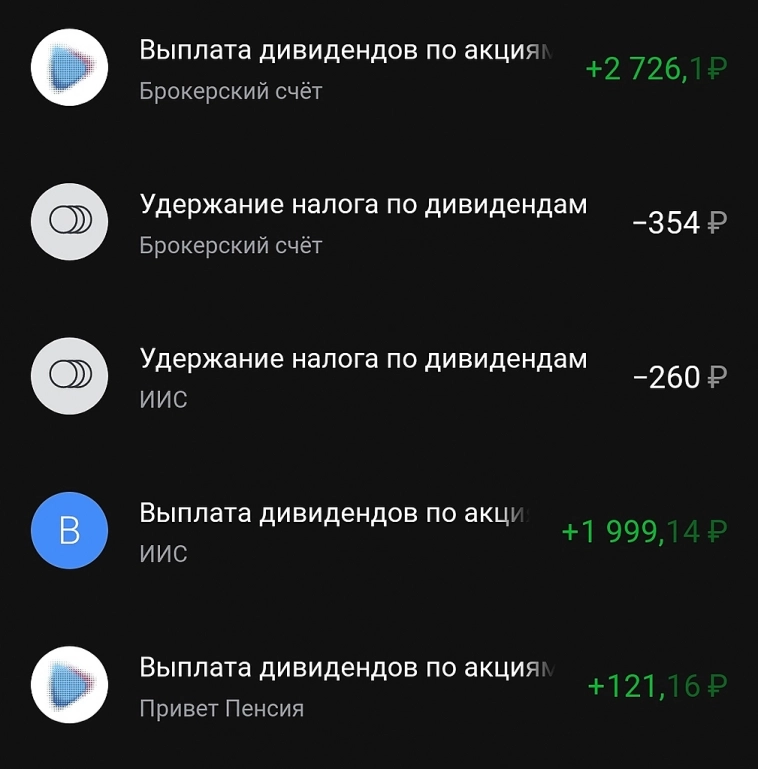Viewport: 758px width, 769px height.
Task: Click the Привет Пенсия account label
Action: [x=220, y=708]
